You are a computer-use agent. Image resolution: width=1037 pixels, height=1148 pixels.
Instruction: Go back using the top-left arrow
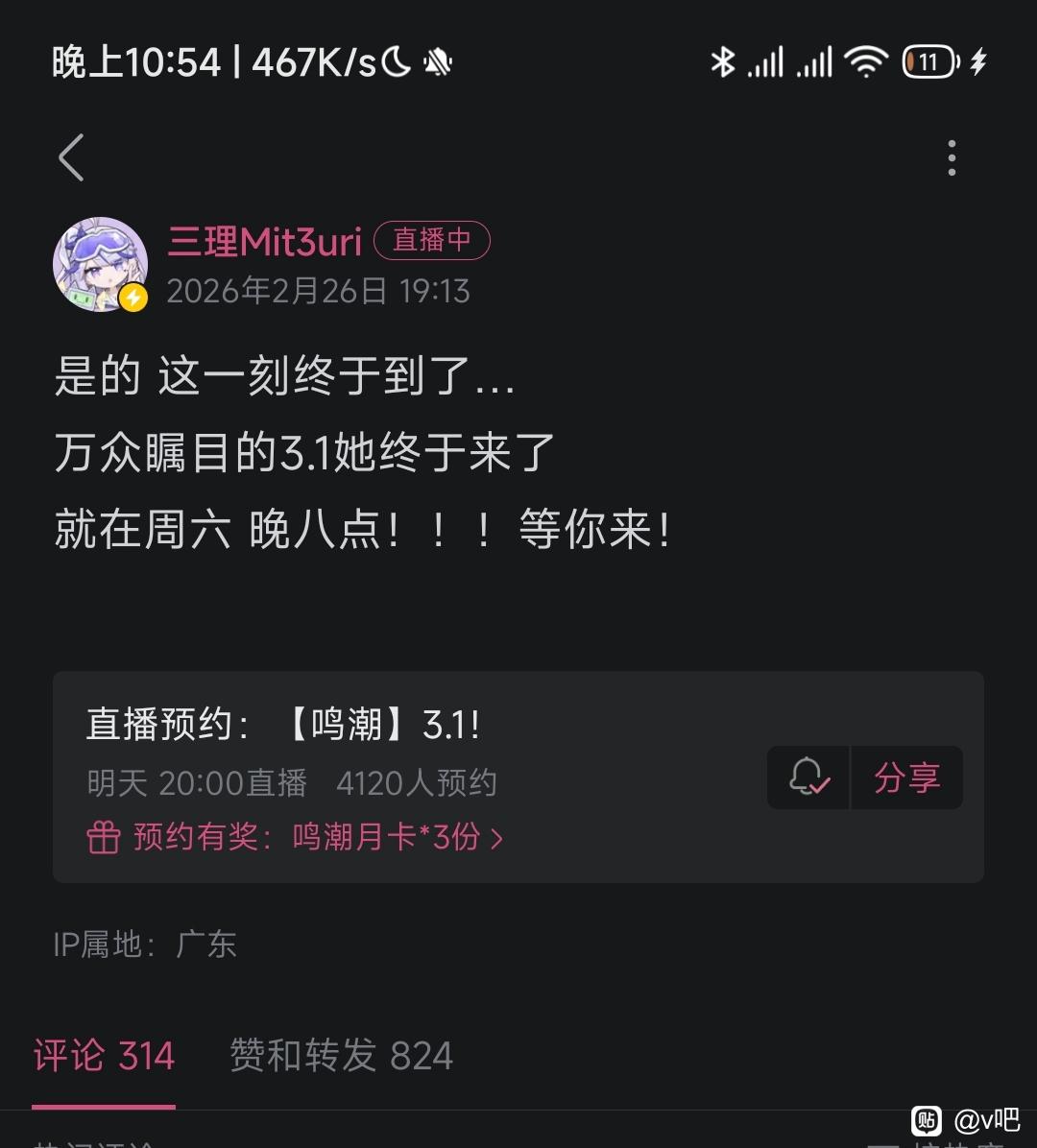click(72, 157)
